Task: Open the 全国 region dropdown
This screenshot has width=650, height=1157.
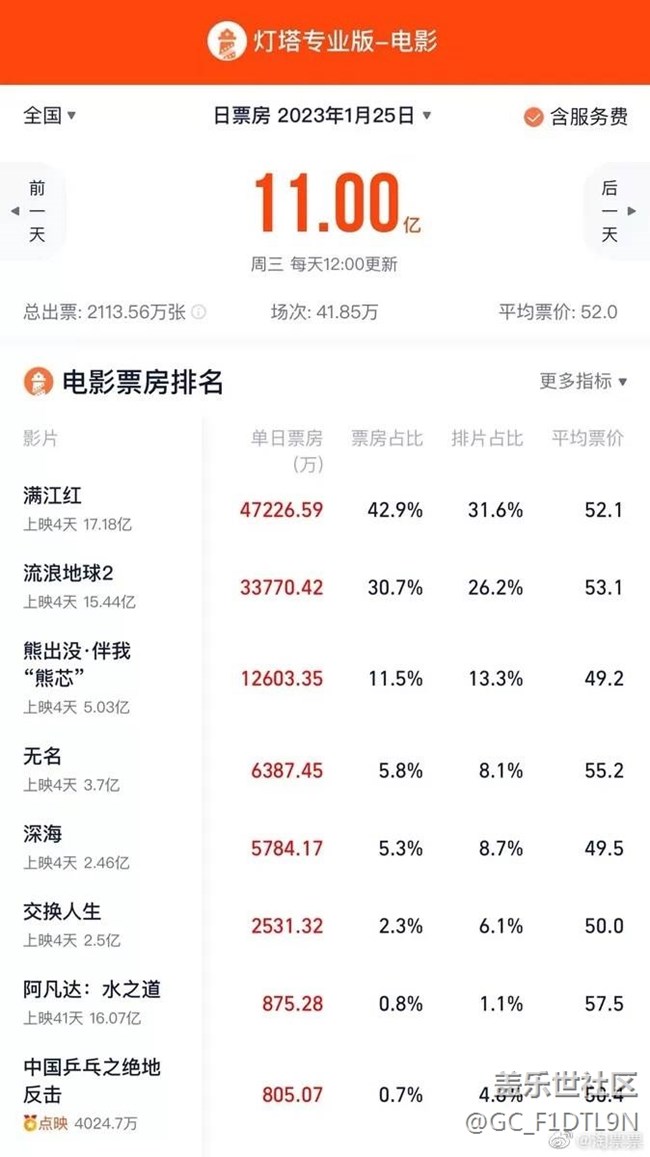Action: (50, 116)
